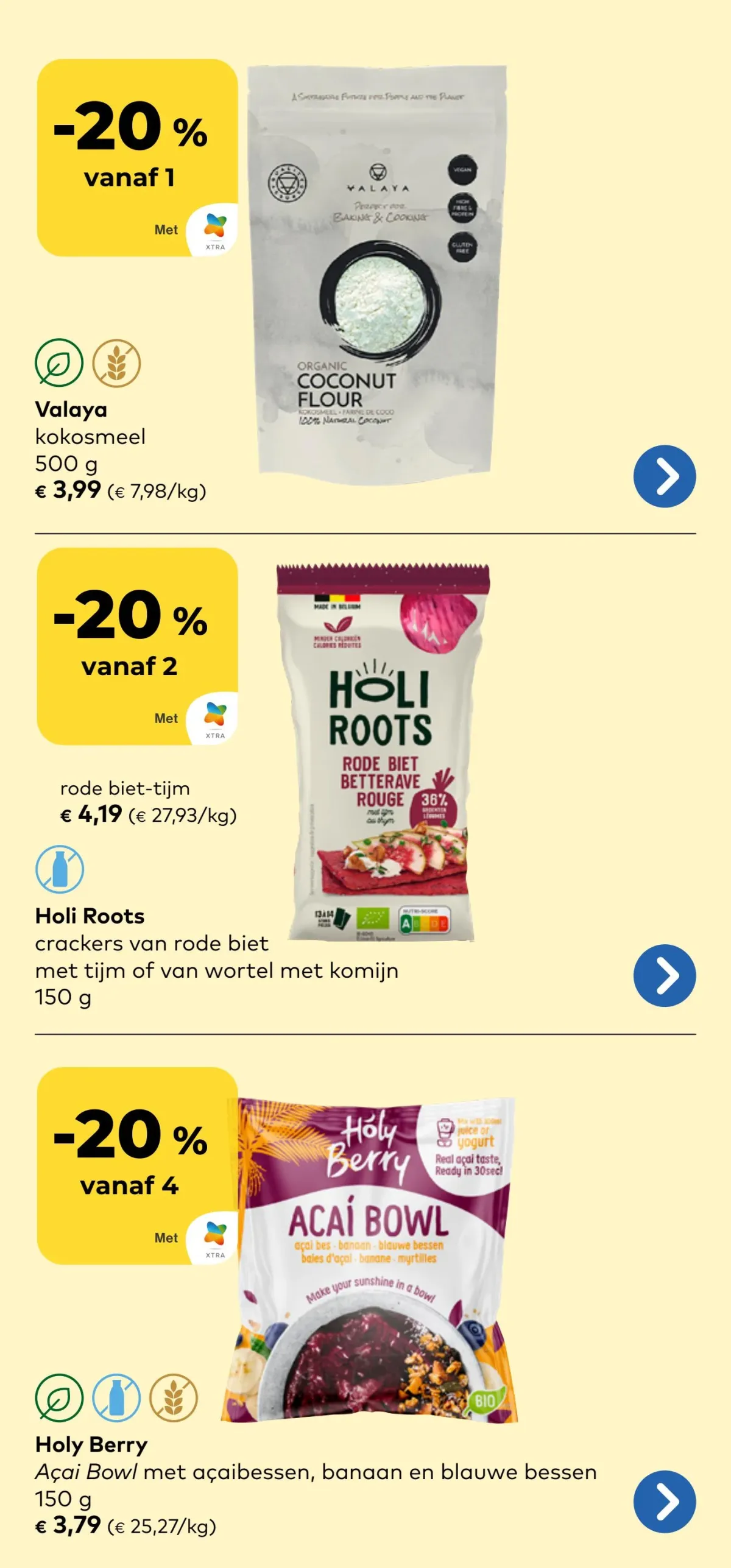The width and height of the screenshot is (731, 1568).
Task: View the Holy Berry Acai Bowl product image
Action: pyautogui.click(x=370, y=1261)
